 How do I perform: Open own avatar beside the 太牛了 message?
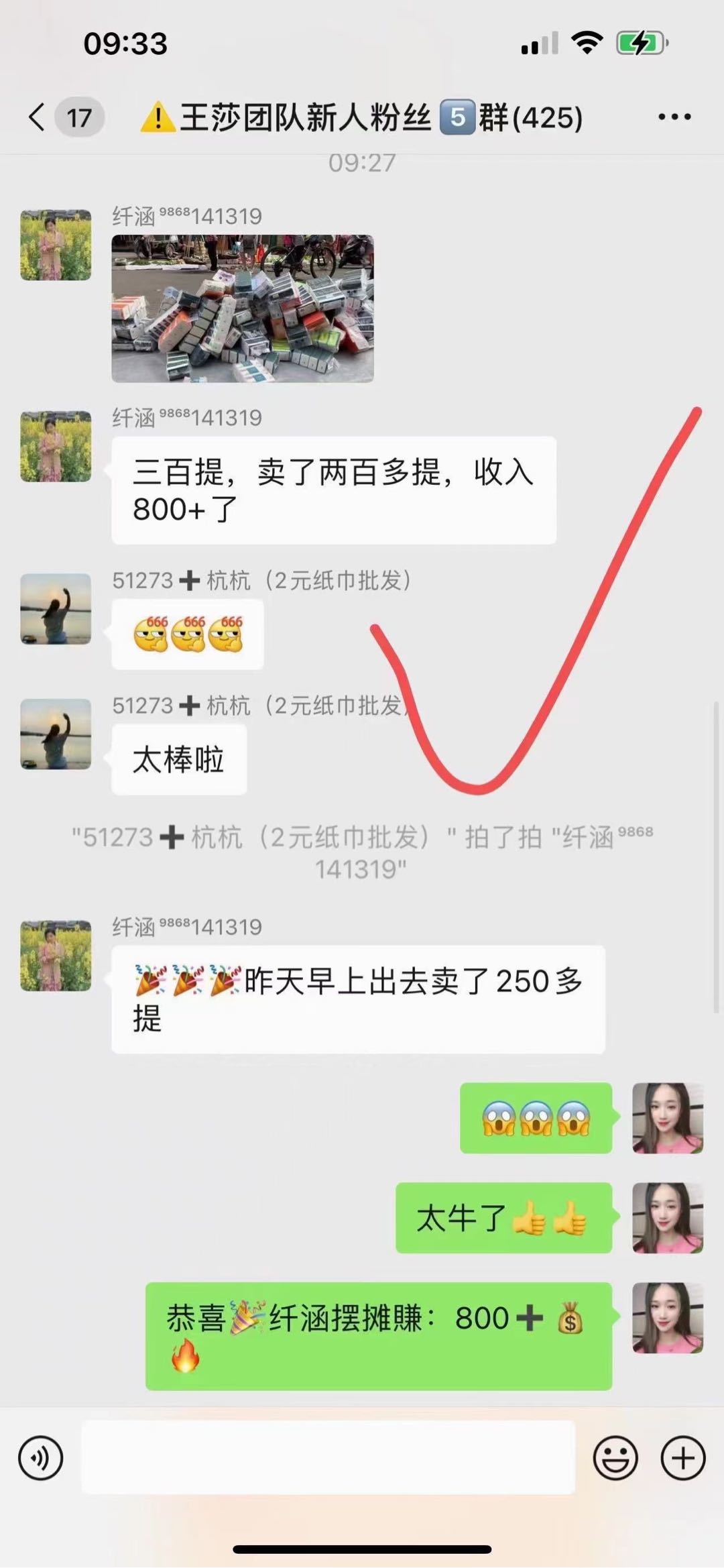668,1218
